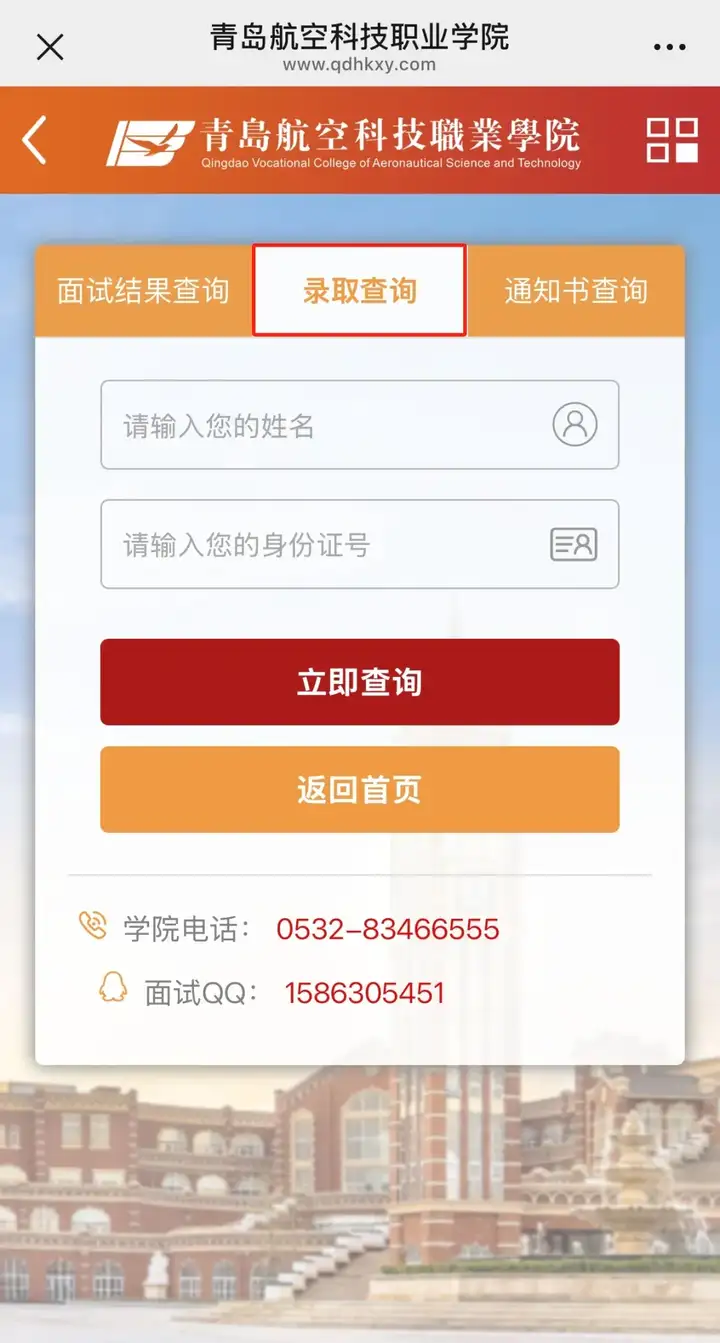
Task: Focus the 请输入您的姓名 name field
Action: click(330, 425)
